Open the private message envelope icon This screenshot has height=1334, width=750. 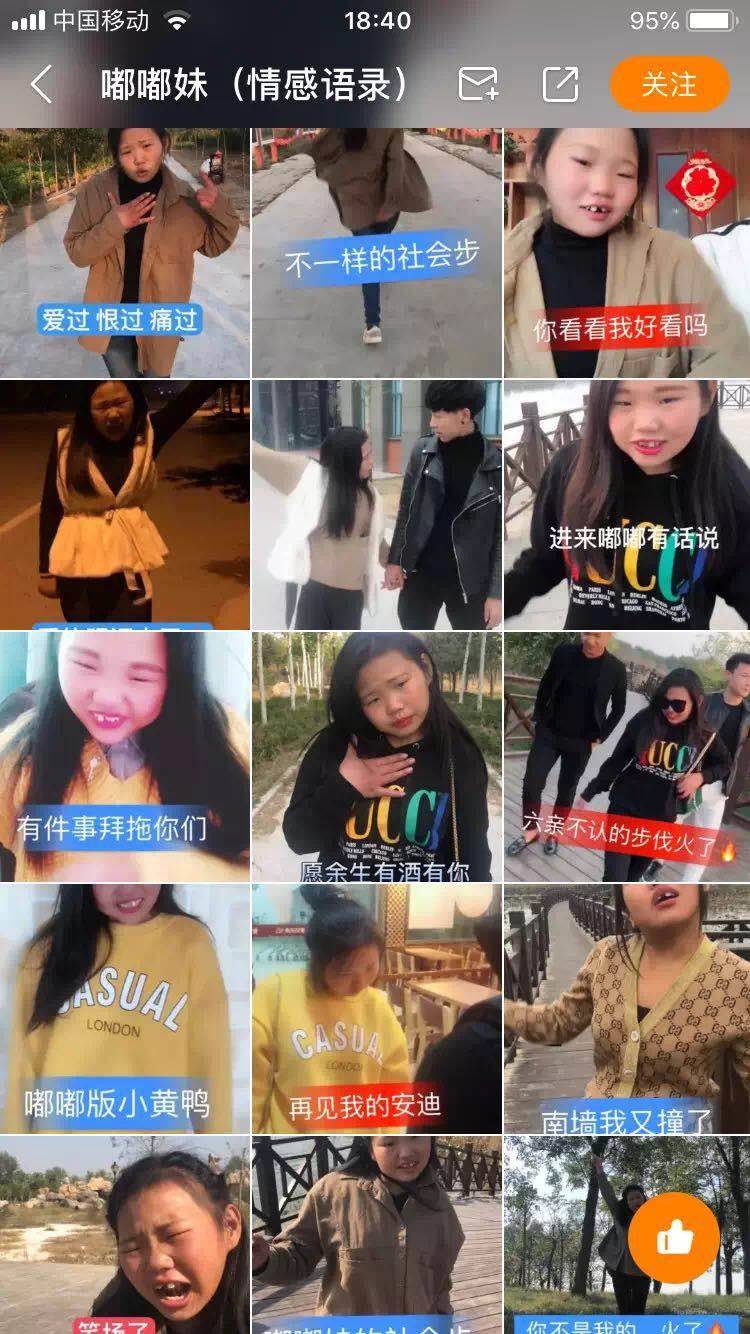pyautogui.click(x=478, y=85)
